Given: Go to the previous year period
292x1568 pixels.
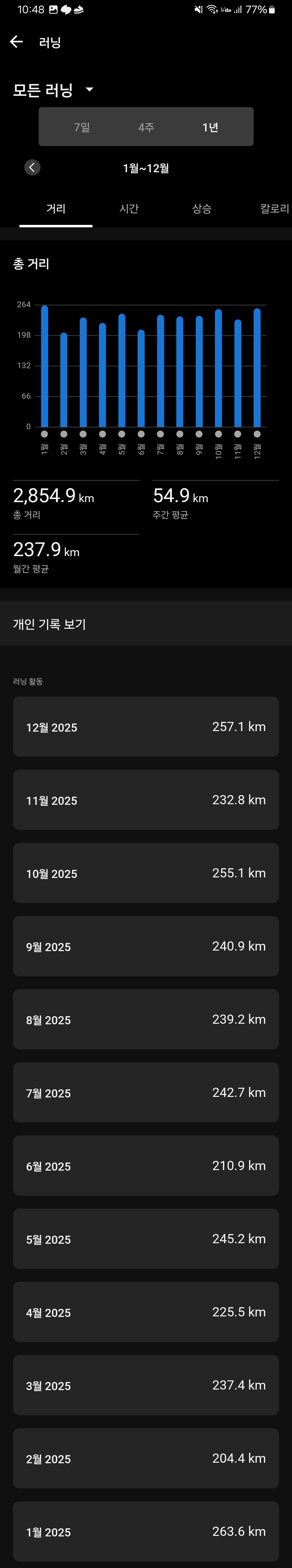Looking at the screenshot, I should point(32,167).
